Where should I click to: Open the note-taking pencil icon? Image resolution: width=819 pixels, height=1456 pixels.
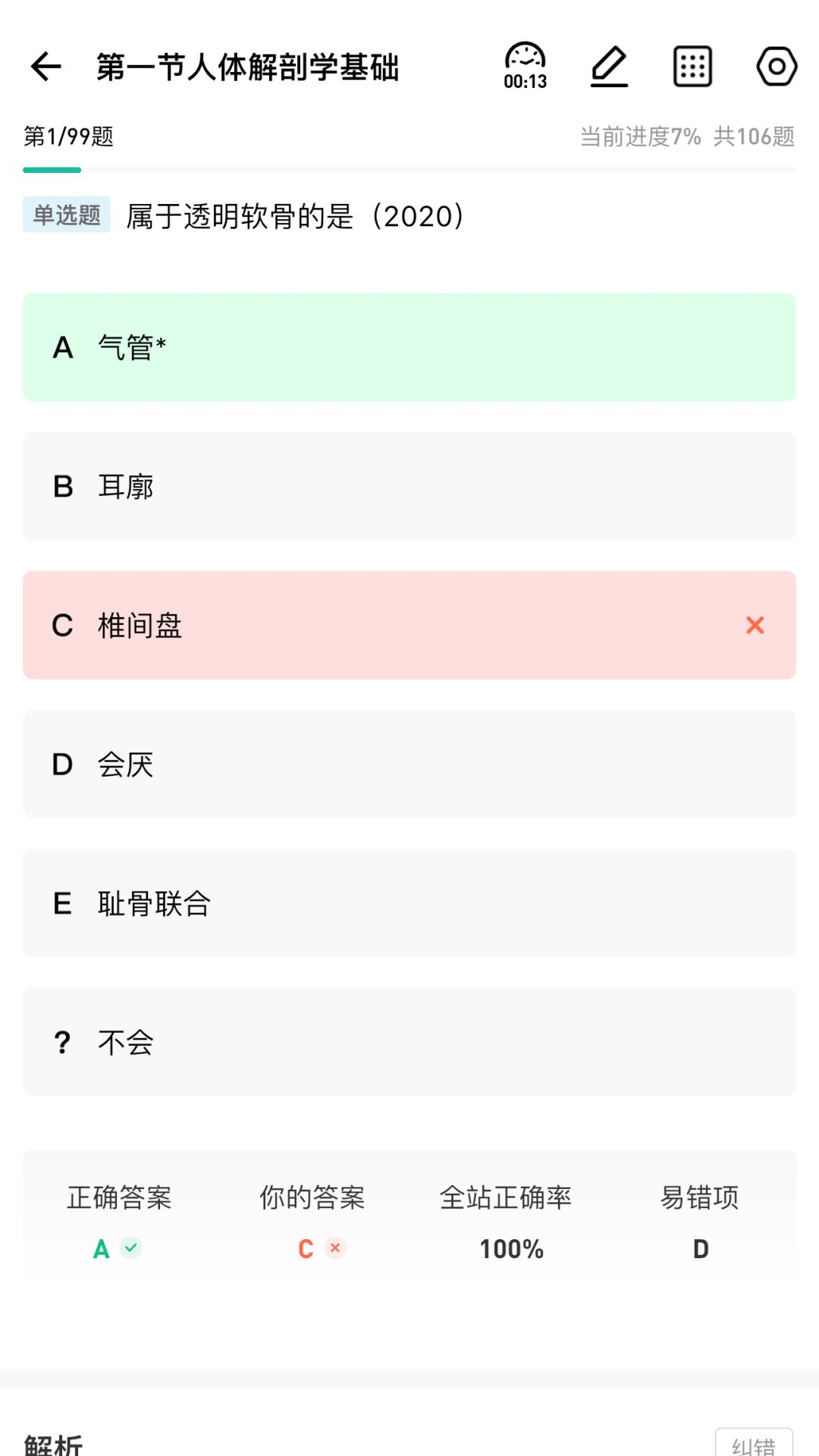coord(609,67)
